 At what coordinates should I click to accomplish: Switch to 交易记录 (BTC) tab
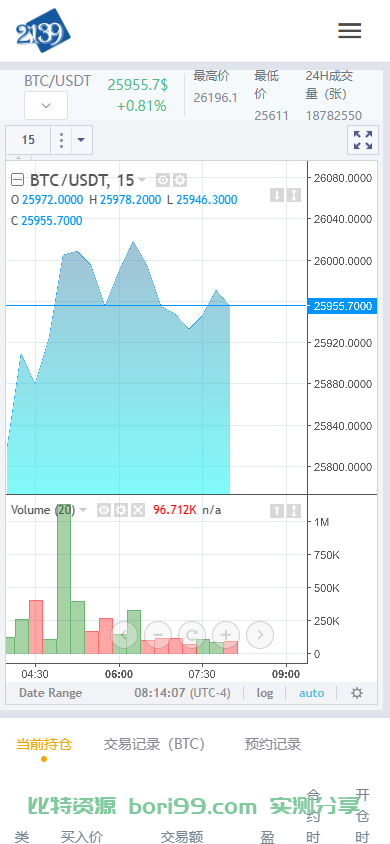coord(154,744)
